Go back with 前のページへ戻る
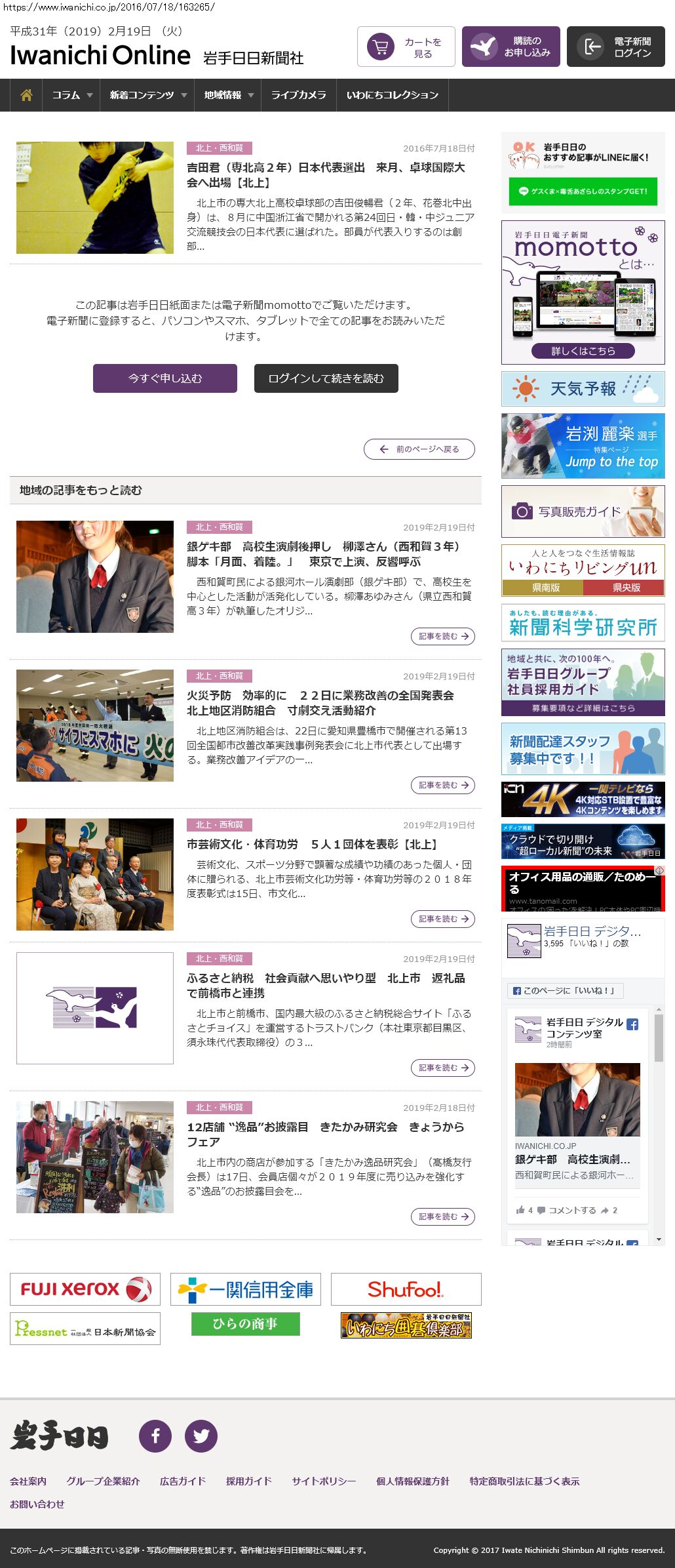This screenshot has height=1568, width=675. click(419, 449)
